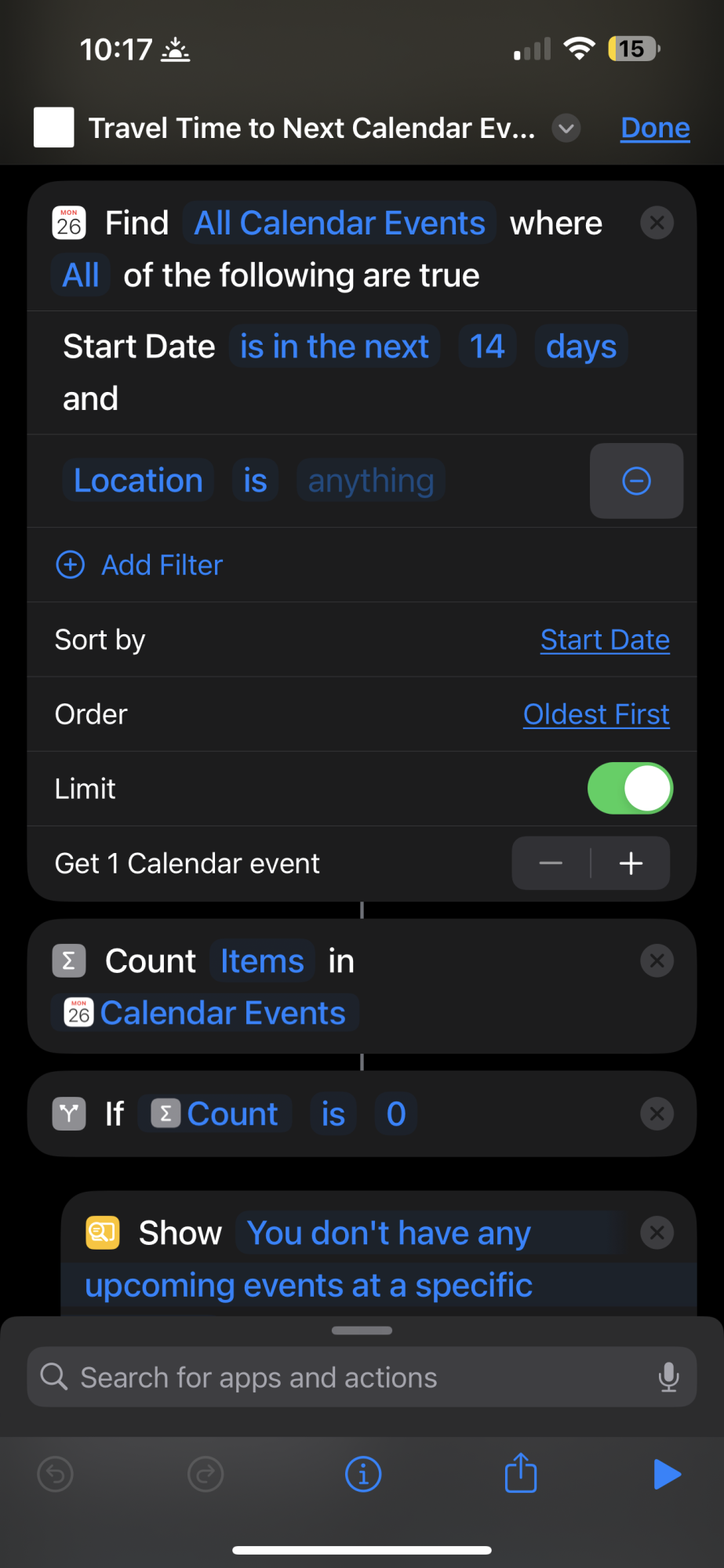Increase calendar event count with plus

coord(631,863)
